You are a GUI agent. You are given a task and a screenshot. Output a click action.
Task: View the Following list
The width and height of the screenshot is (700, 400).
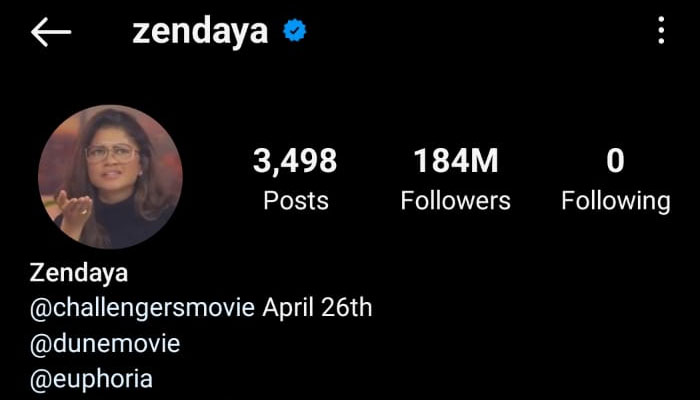coord(615,179)
